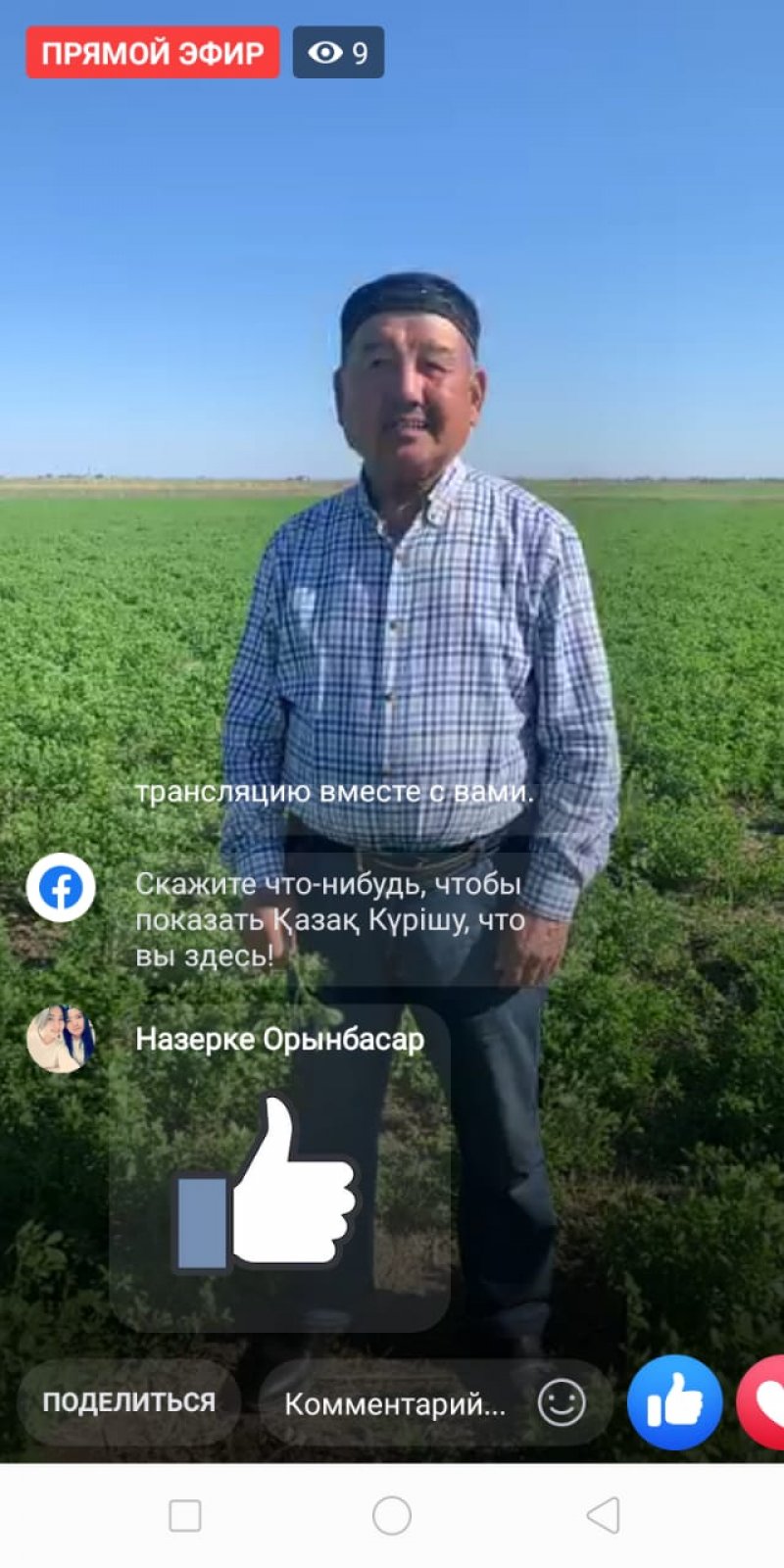Send a blue thumbs-up like reaction
The width and height of the screenshot is (784, 1568).
tap(674, 1402)
